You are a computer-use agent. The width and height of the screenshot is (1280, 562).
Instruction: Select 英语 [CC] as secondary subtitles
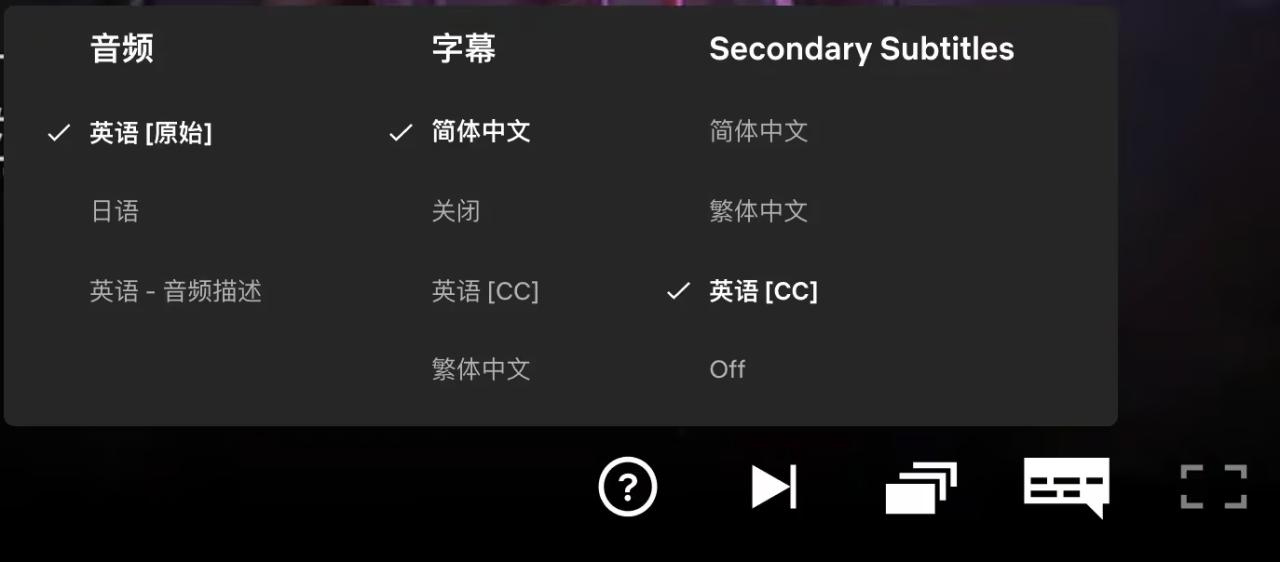coord(763,292)
